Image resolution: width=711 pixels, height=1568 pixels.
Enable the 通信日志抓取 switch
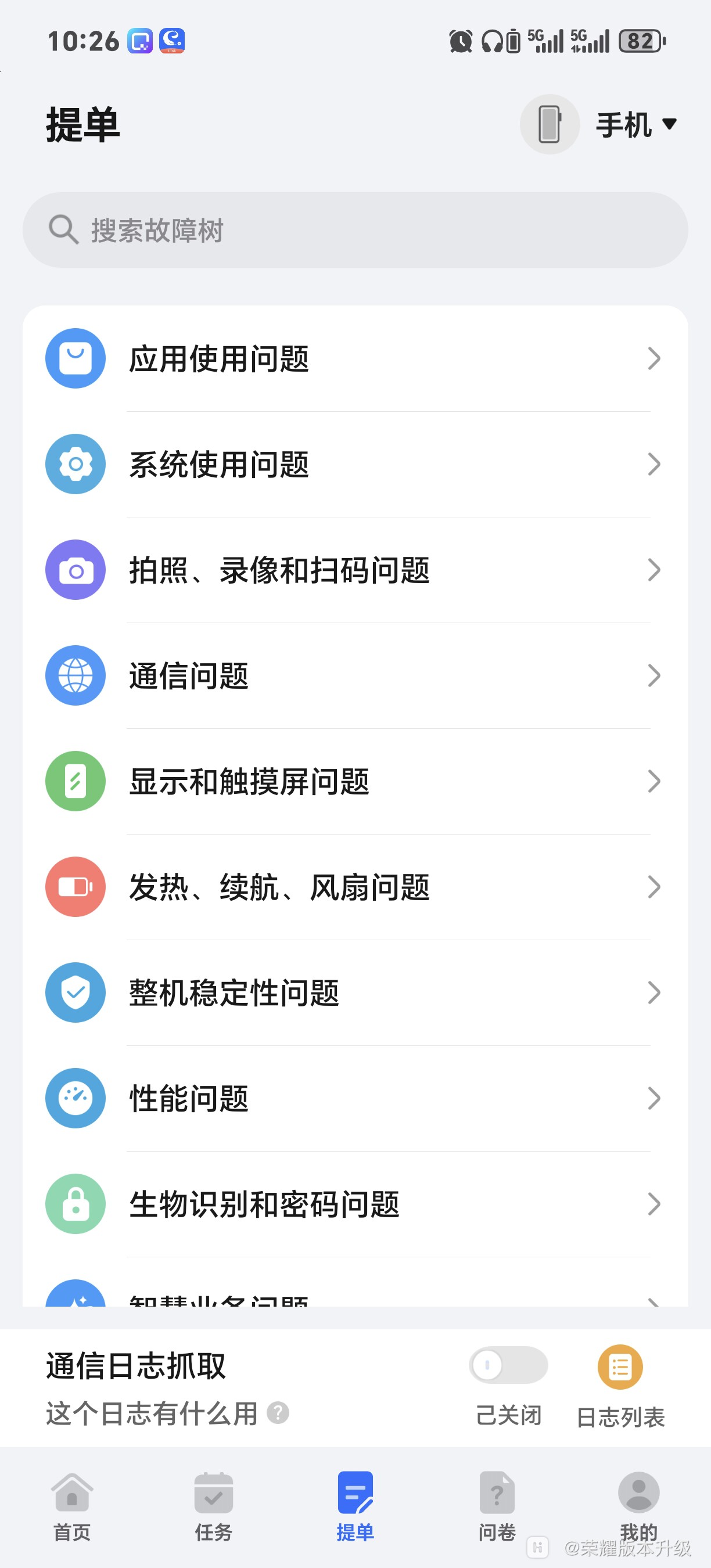pos(508,1365)
